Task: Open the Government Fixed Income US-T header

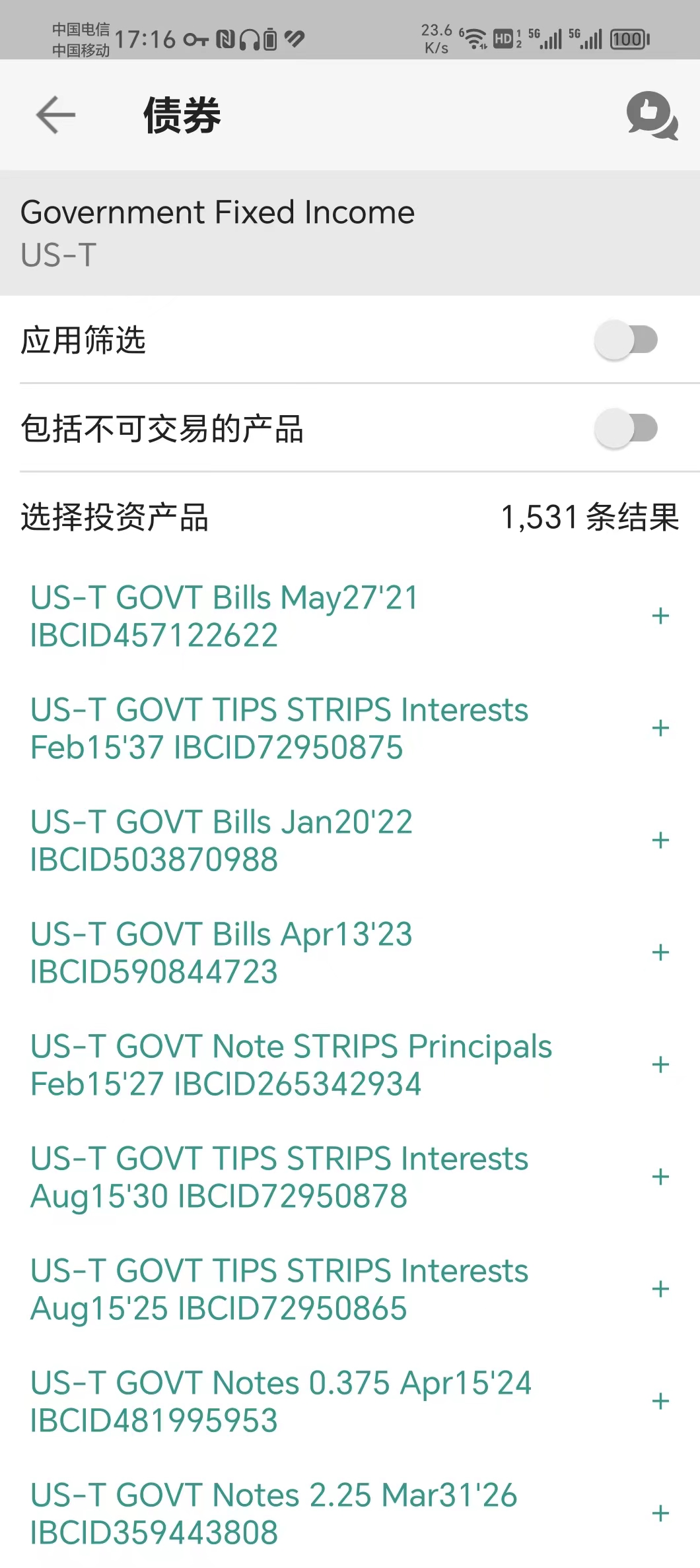Action: [218, 233]
